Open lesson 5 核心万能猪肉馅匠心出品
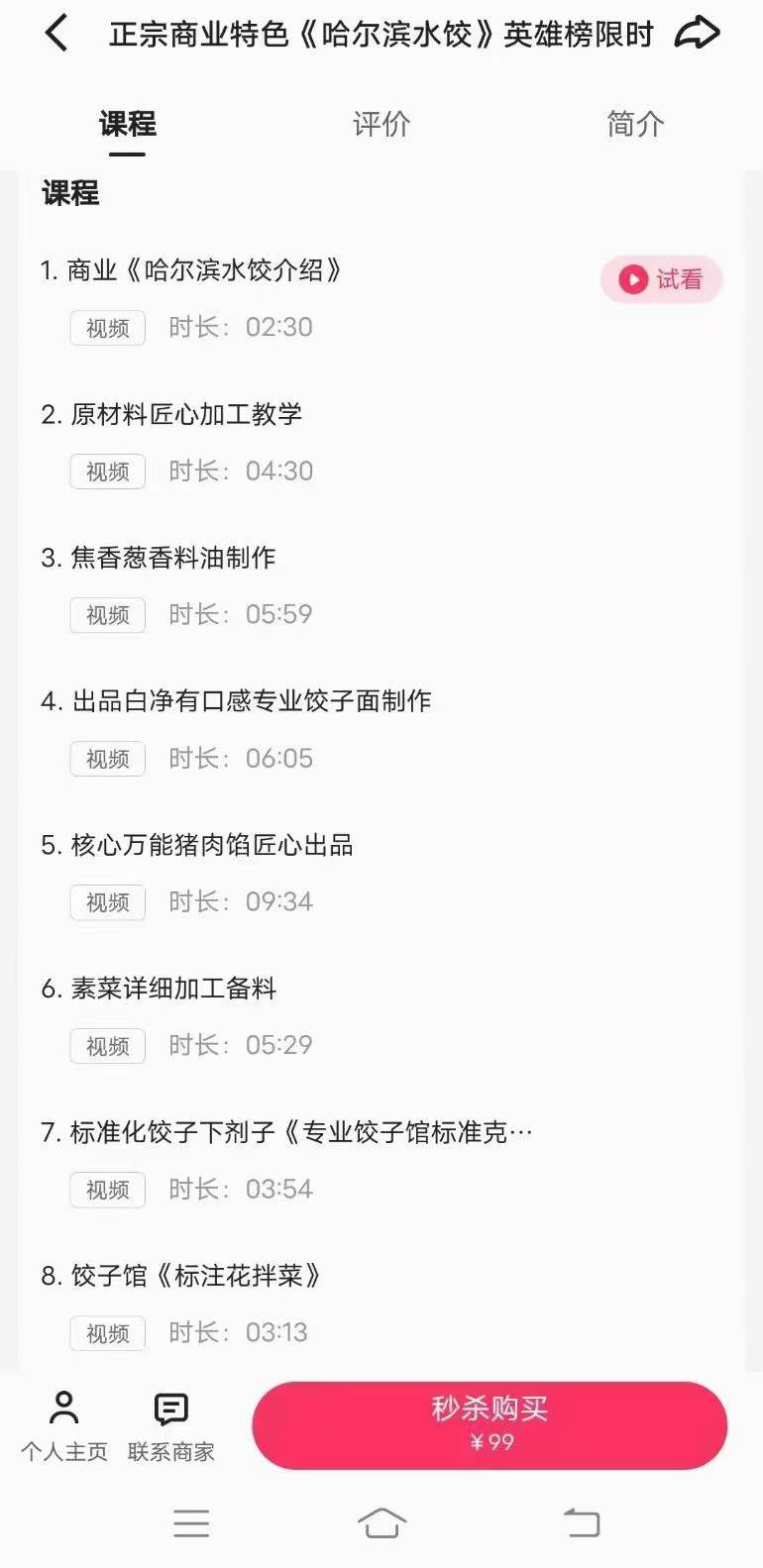 210,845
